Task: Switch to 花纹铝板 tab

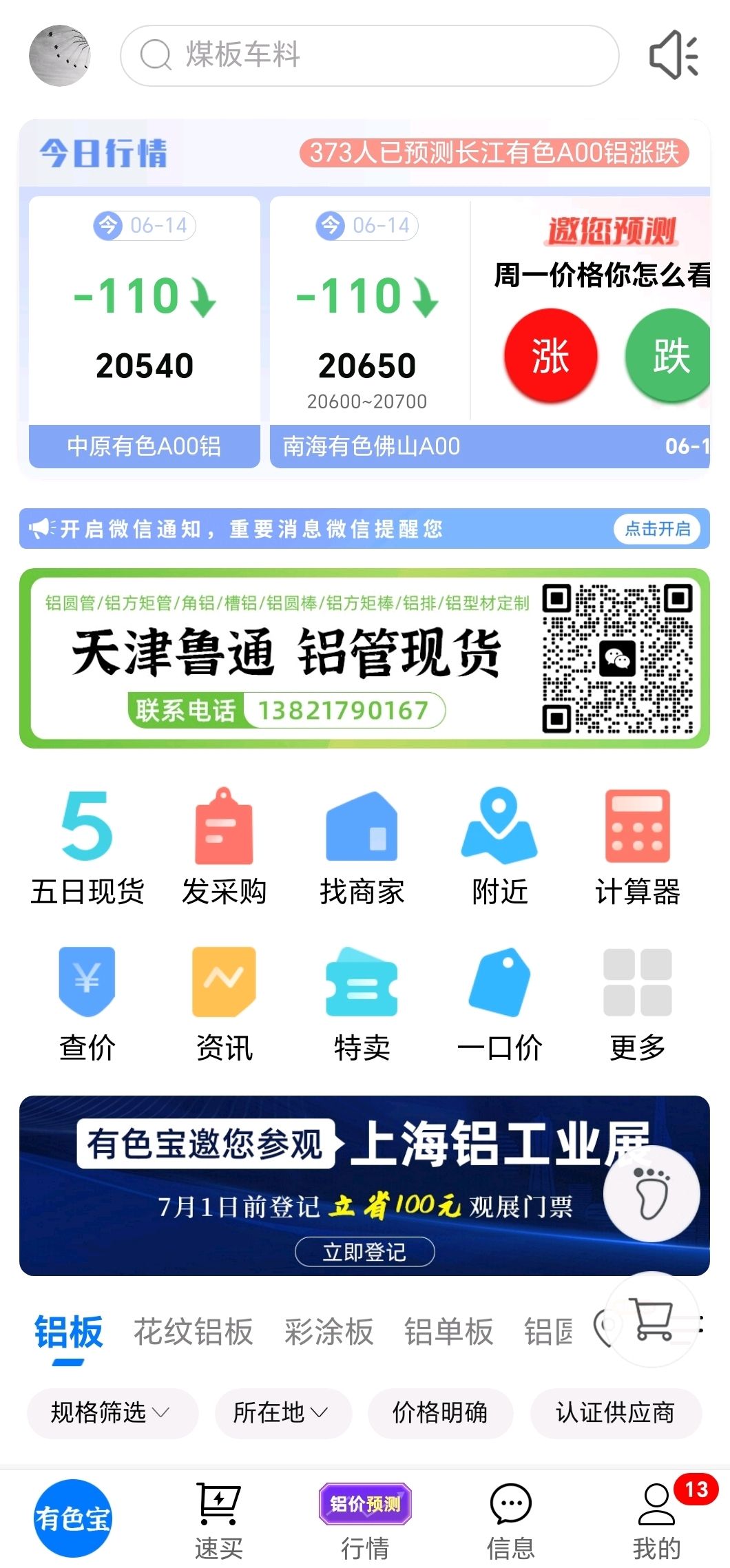Action: coord(194,1331)
